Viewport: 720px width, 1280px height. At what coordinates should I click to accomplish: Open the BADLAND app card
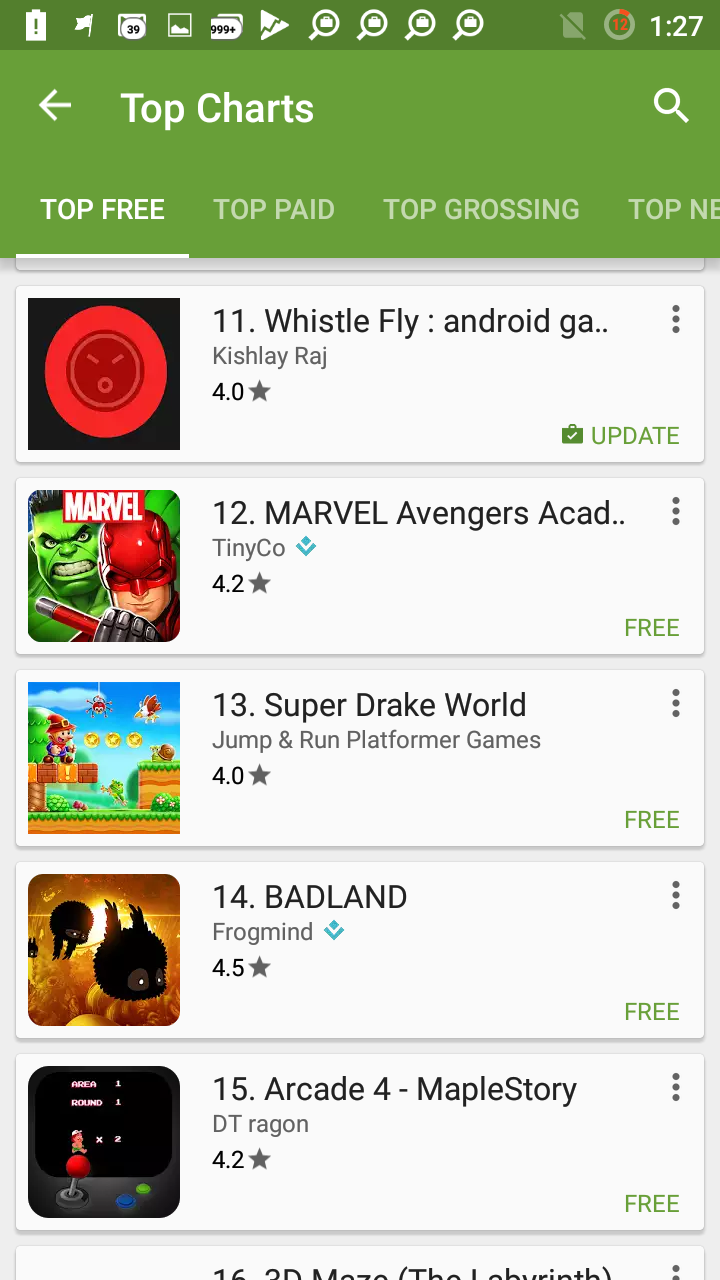(x=360, y=950)
